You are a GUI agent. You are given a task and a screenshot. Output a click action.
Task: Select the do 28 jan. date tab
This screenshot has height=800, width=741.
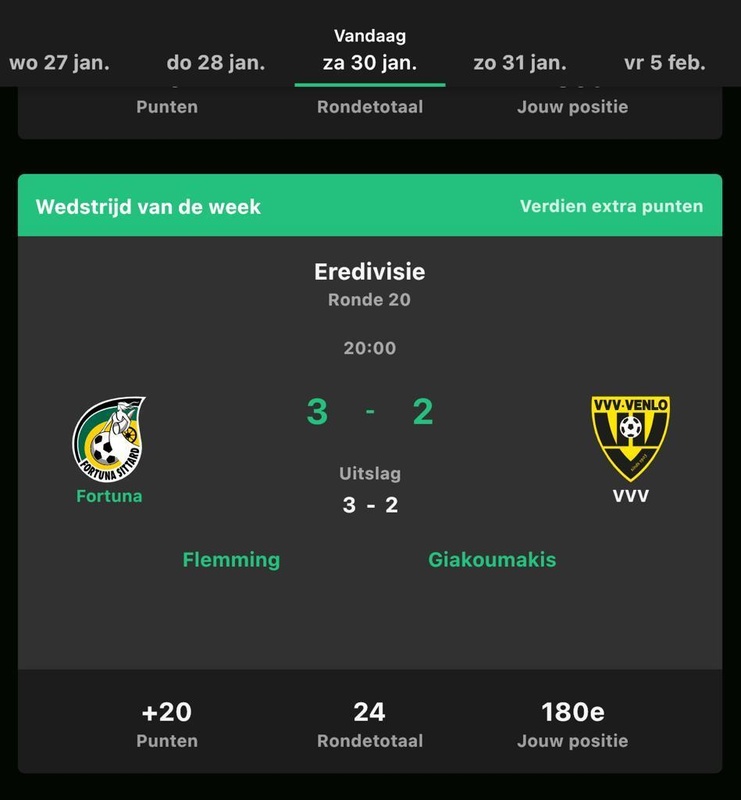click(215, 62)
